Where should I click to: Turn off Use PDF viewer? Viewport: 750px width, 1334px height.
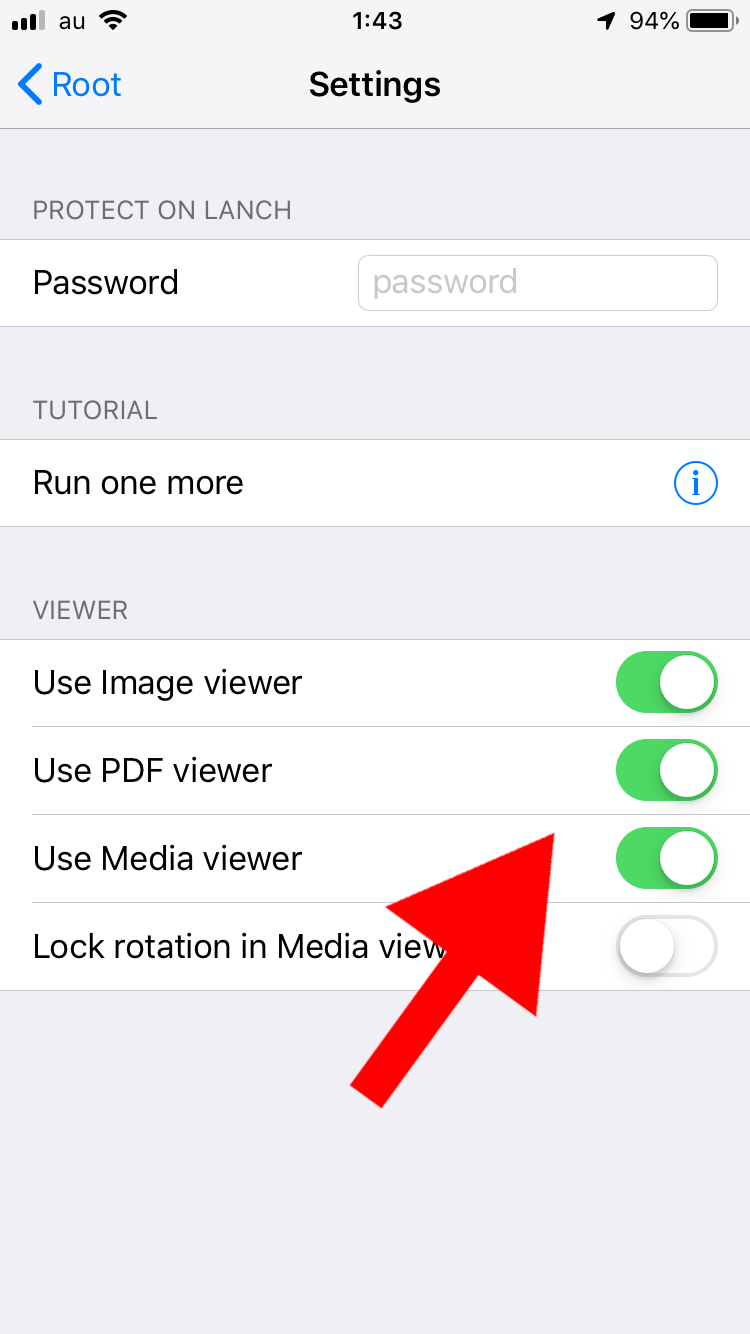(667, 771)
